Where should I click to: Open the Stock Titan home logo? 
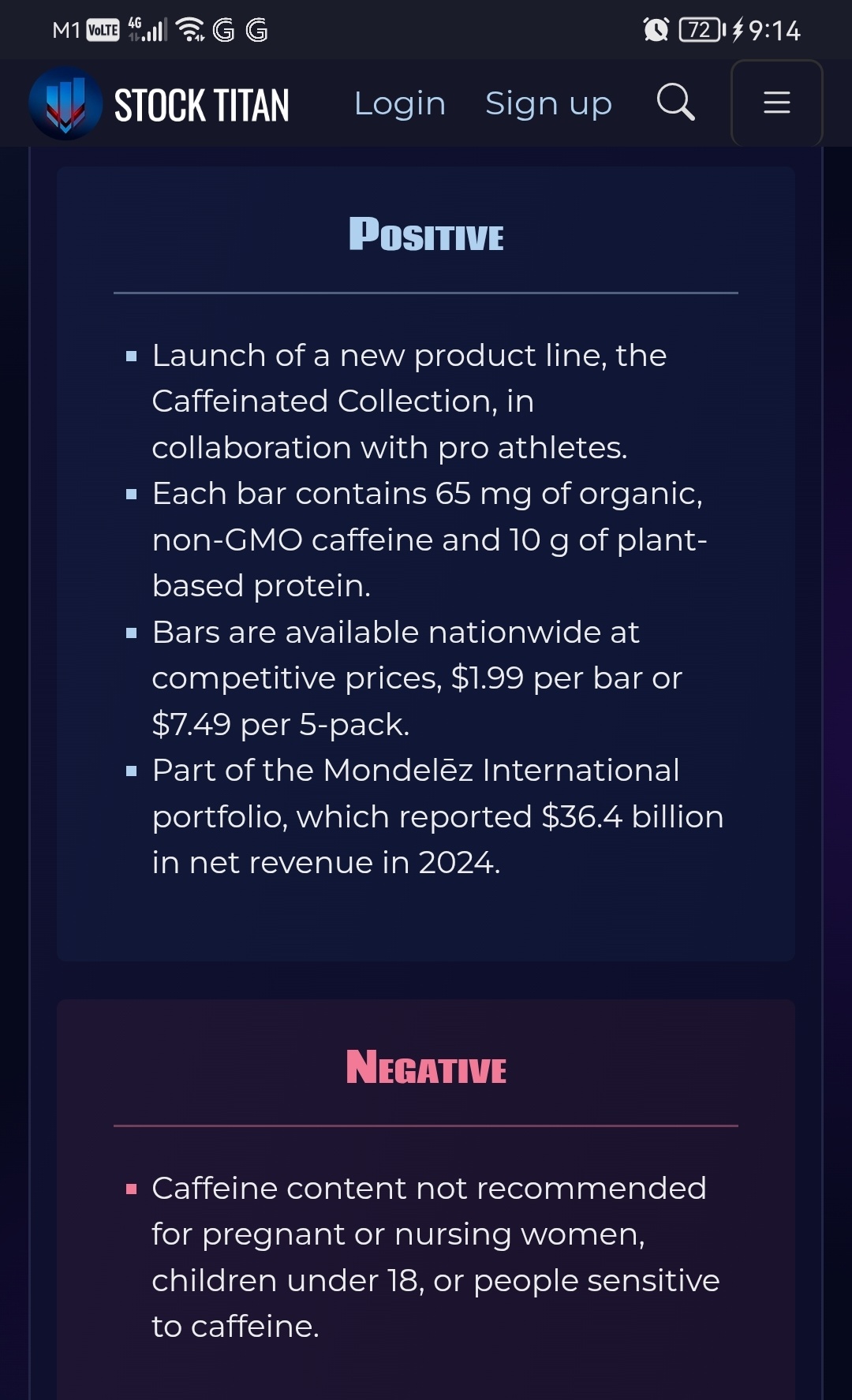(x=159, y=103)
